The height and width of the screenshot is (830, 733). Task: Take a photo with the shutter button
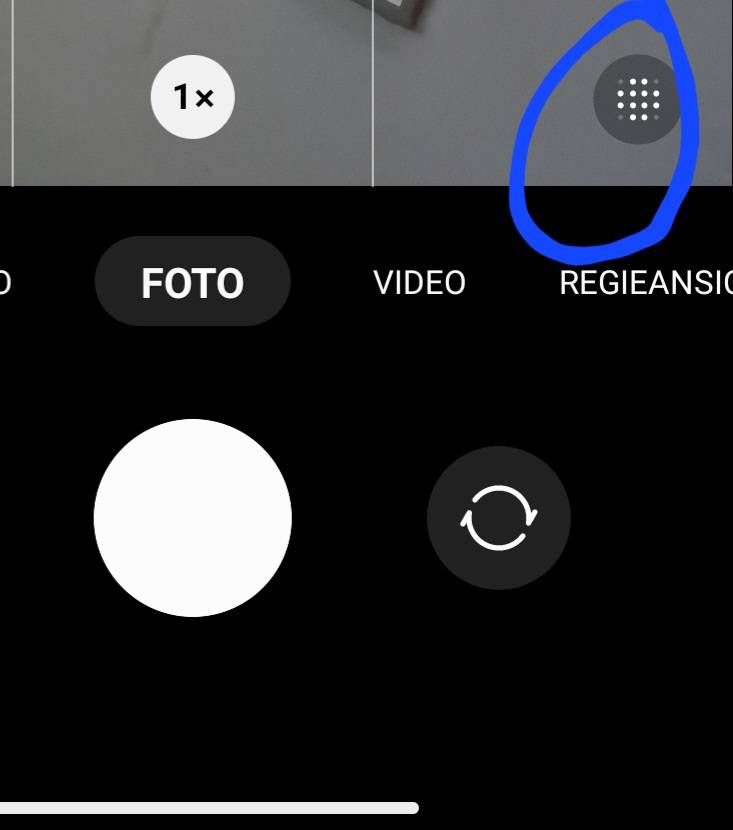click(x=193, y=518)
